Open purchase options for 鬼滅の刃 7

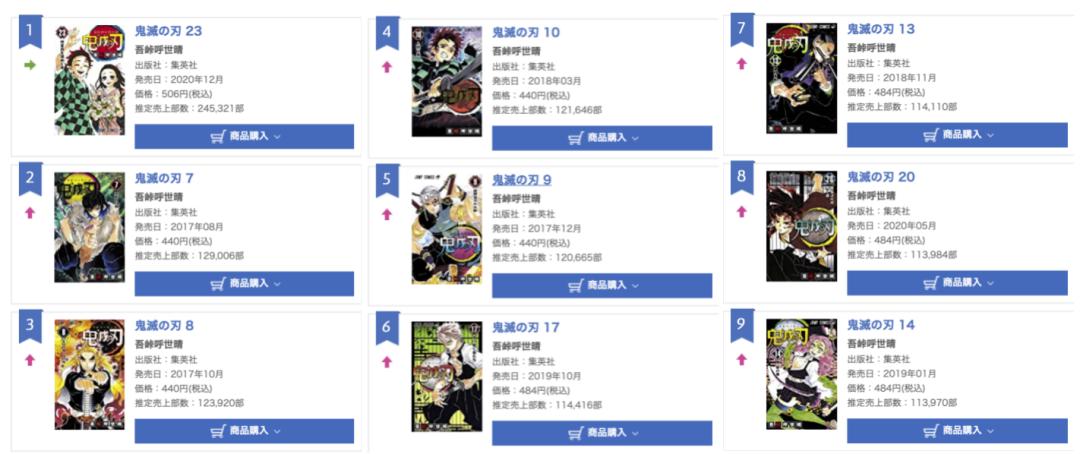click(244, 284)
